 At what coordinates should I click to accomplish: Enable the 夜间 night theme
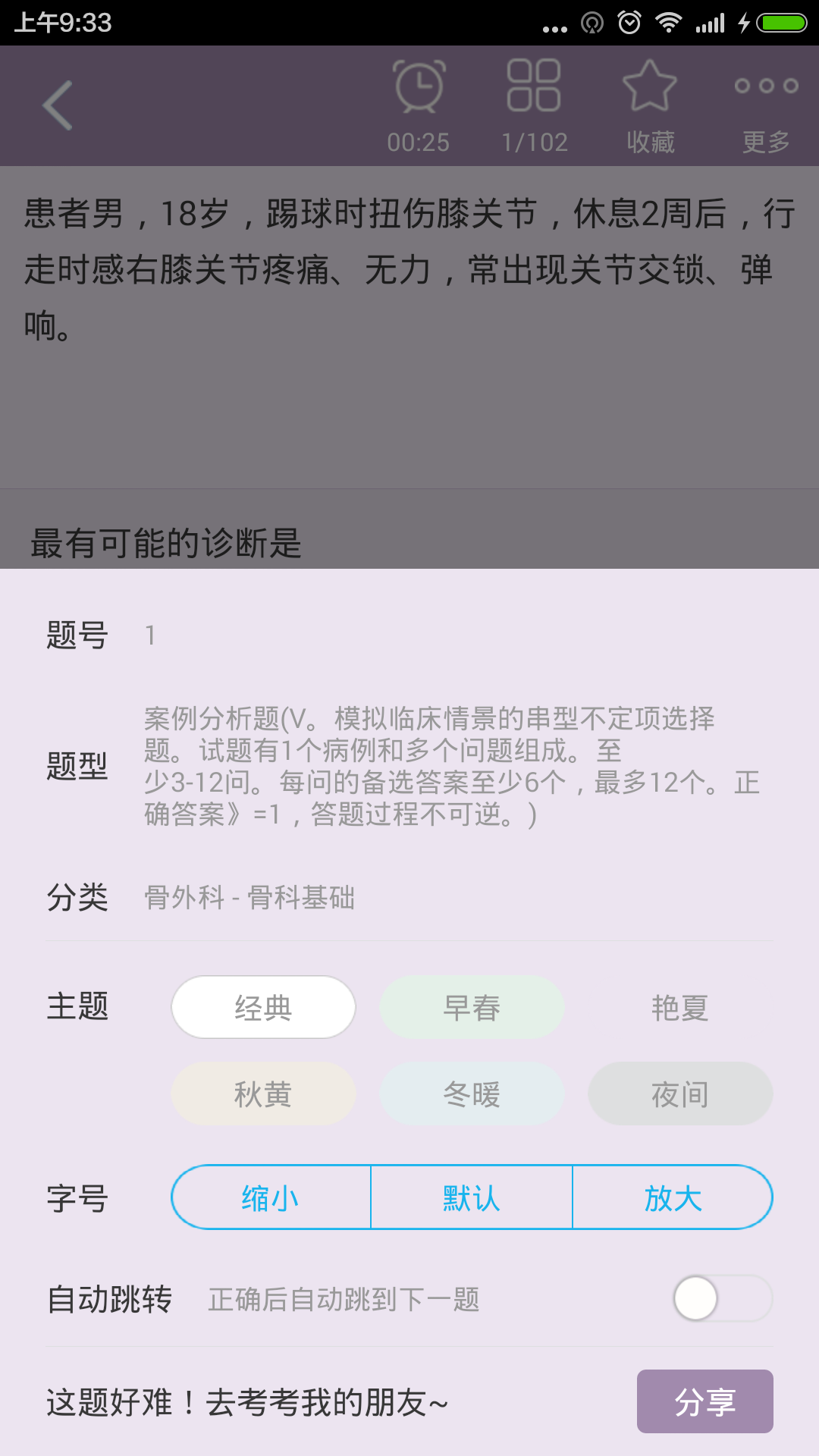[x=680, y=1094]
